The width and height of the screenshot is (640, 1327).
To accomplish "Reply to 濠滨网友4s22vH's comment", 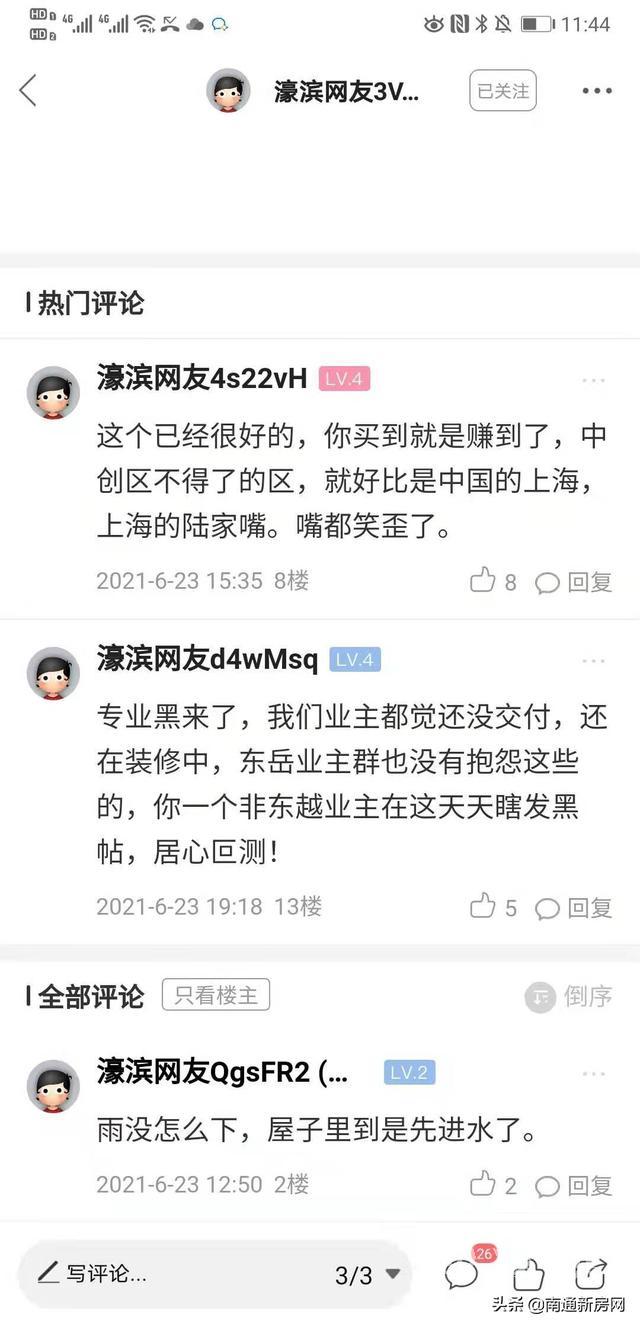I will (x=574, y=582).
